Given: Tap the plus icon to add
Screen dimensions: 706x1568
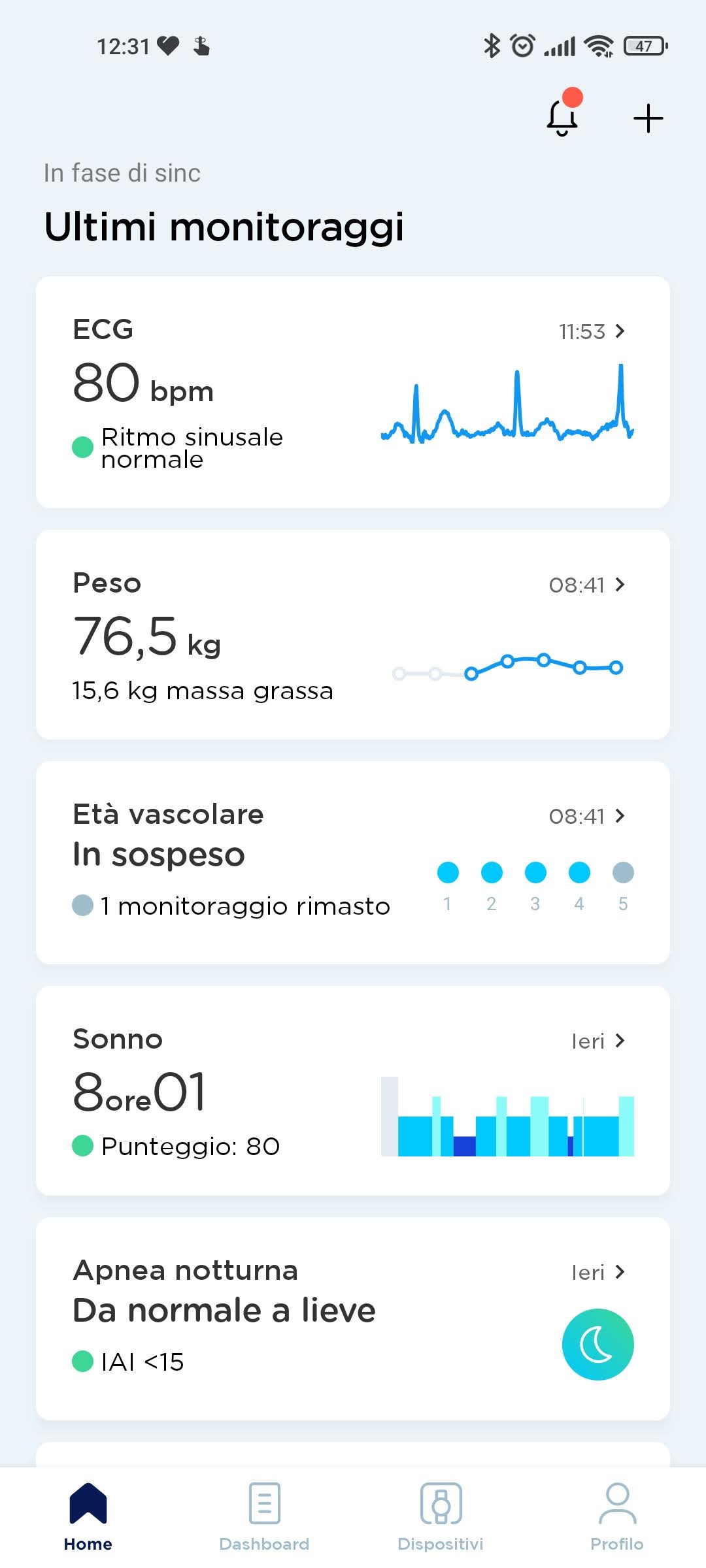Looking at the screenshot, I should (648, 118).
